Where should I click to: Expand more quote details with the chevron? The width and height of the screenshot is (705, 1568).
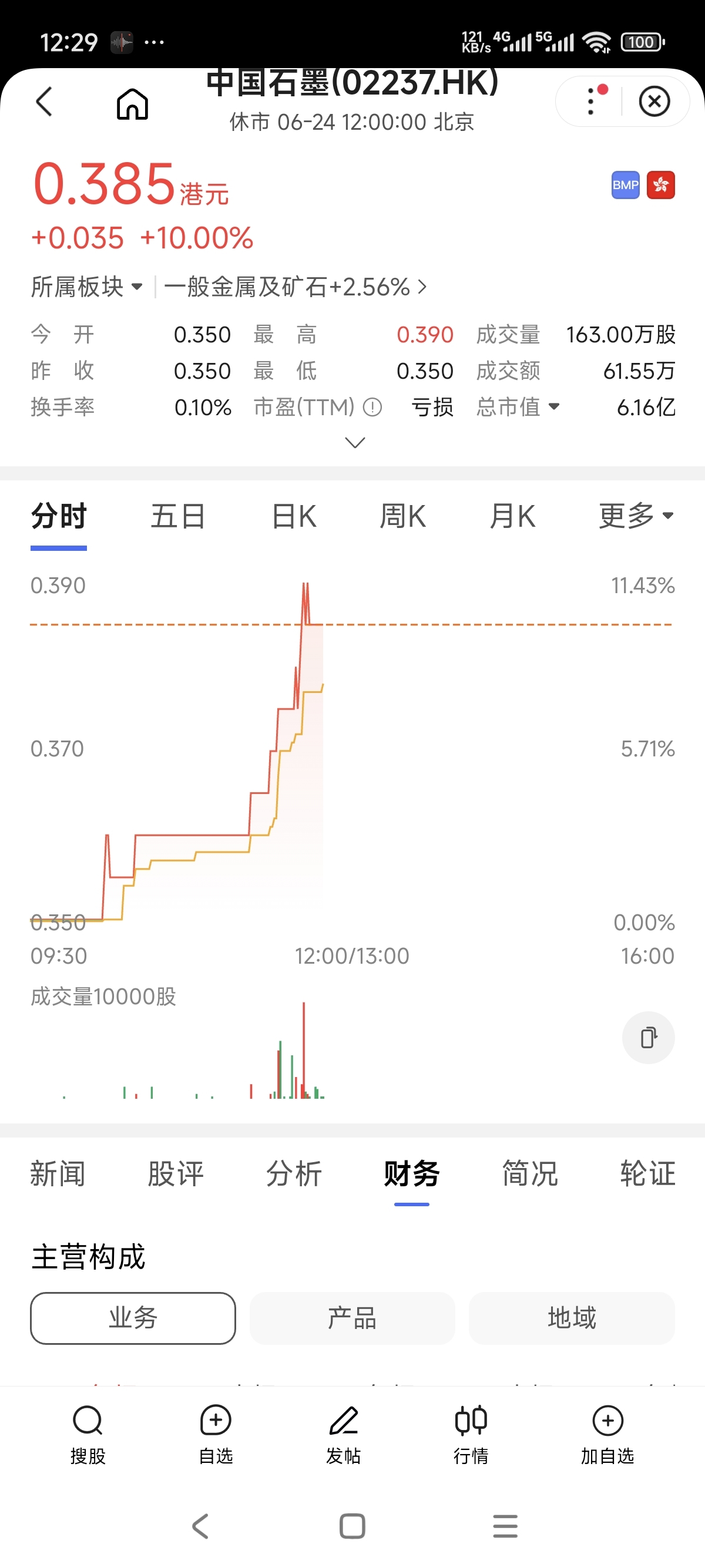[355, 442]
